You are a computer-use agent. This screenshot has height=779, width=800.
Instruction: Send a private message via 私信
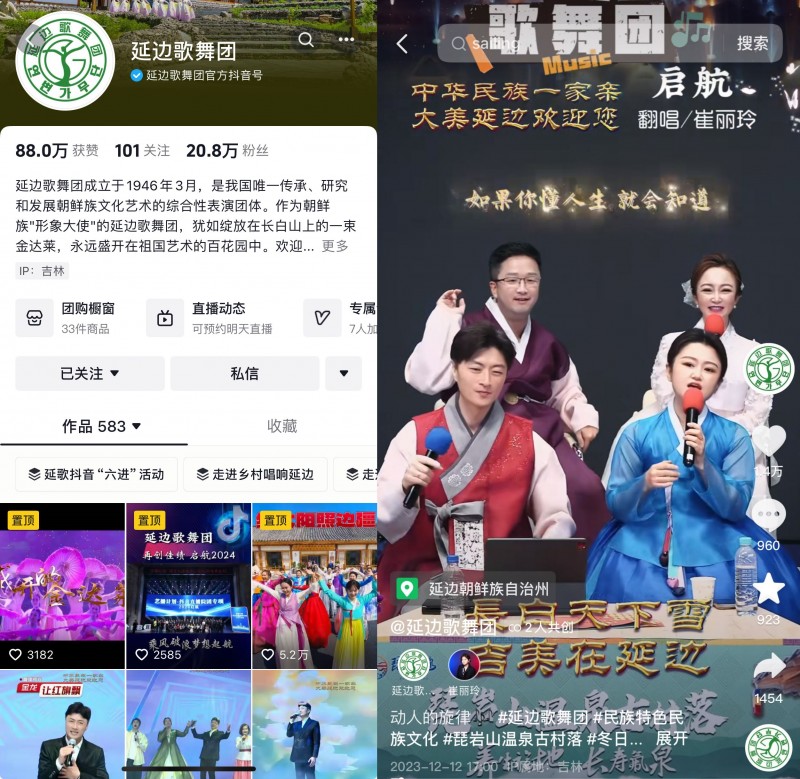244,373
